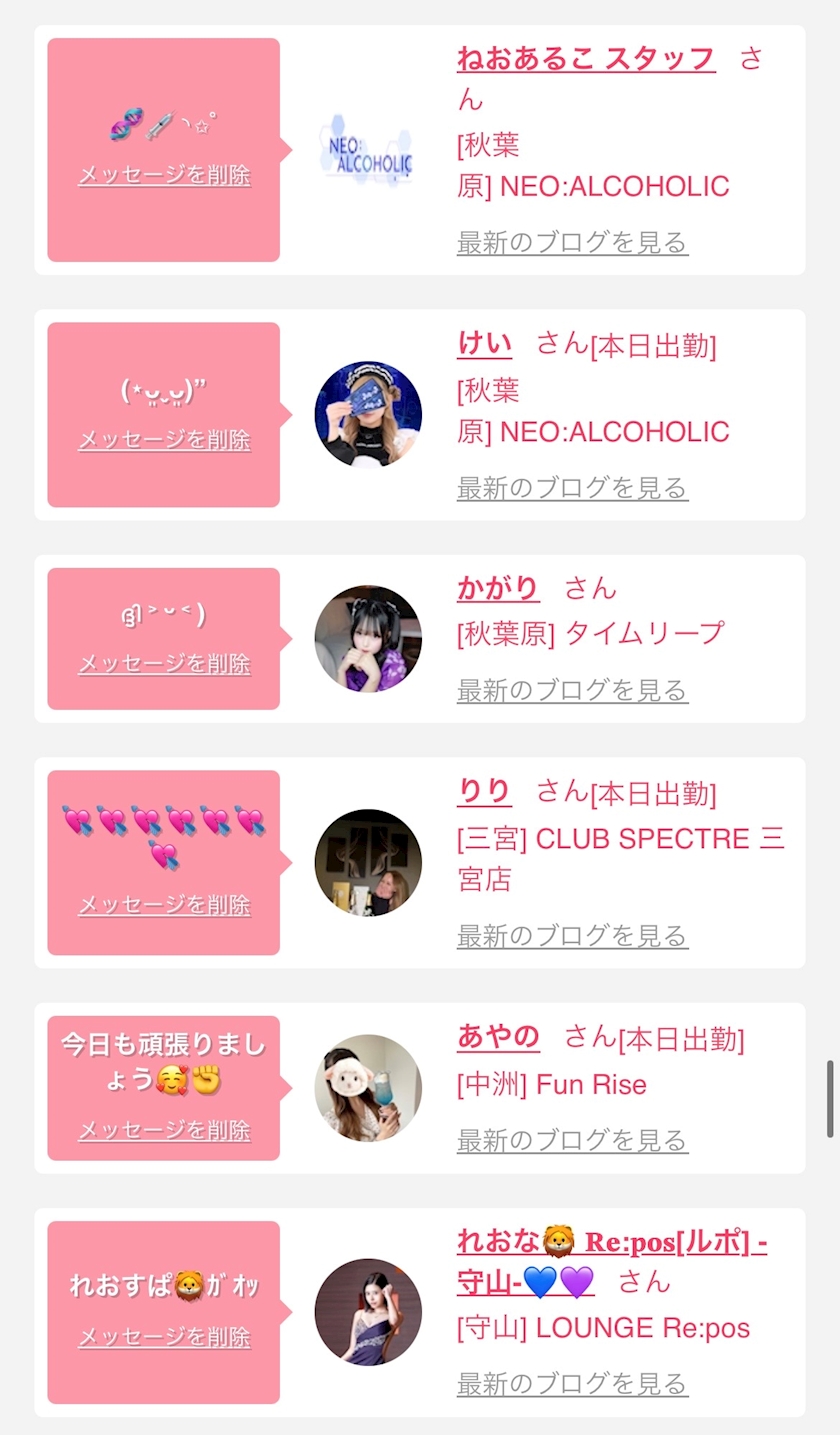Open けい's profile link
Image resolution: width=840 pixels, height=1435 pixels.
point(484,343)
